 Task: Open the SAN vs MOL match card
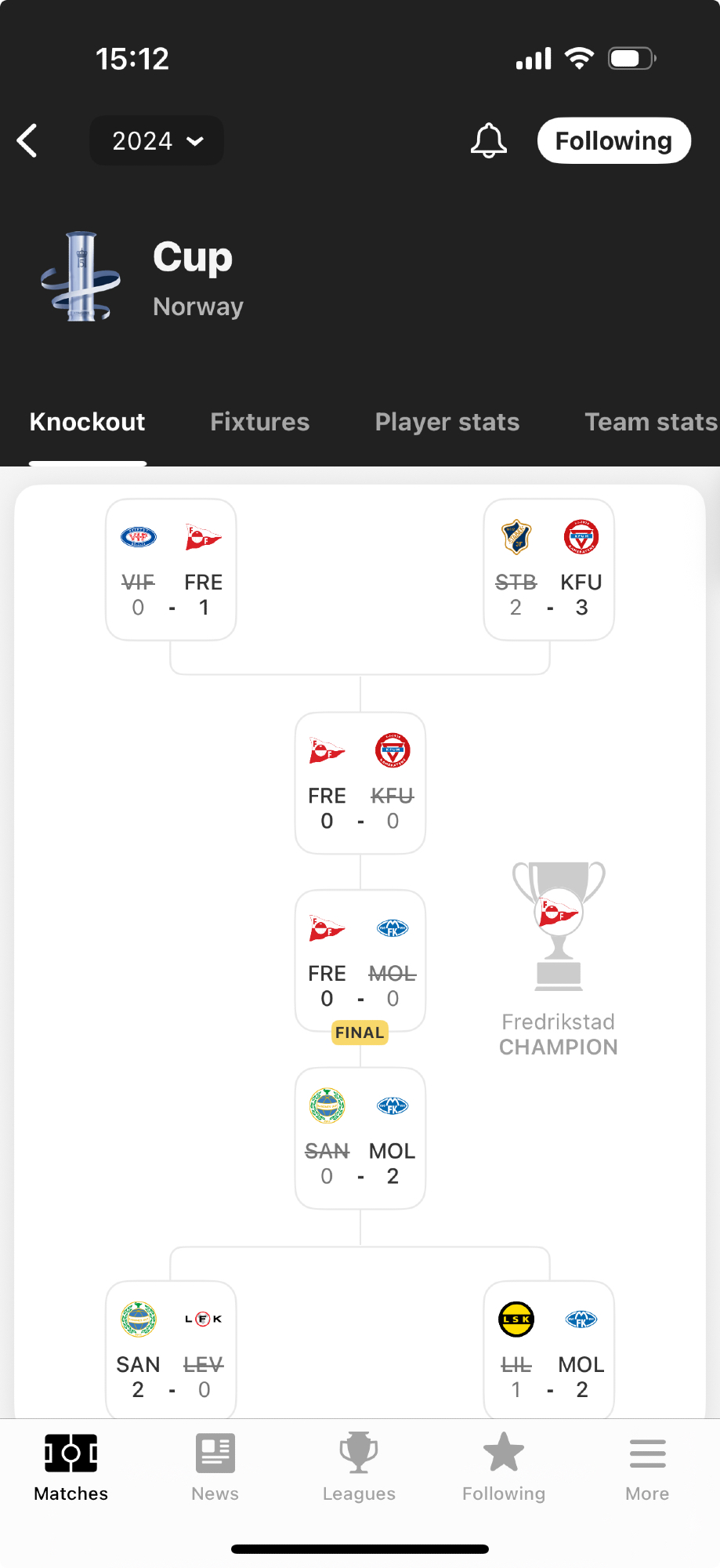click(x=360, y=1138)
